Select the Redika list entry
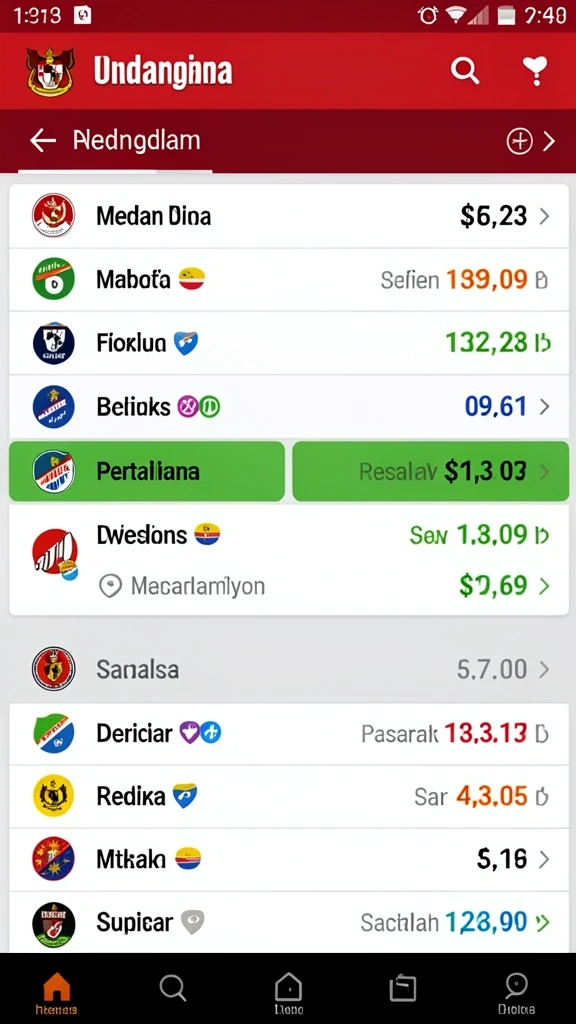This screenshot has height=1024, width=576. (x=289, y=796)
